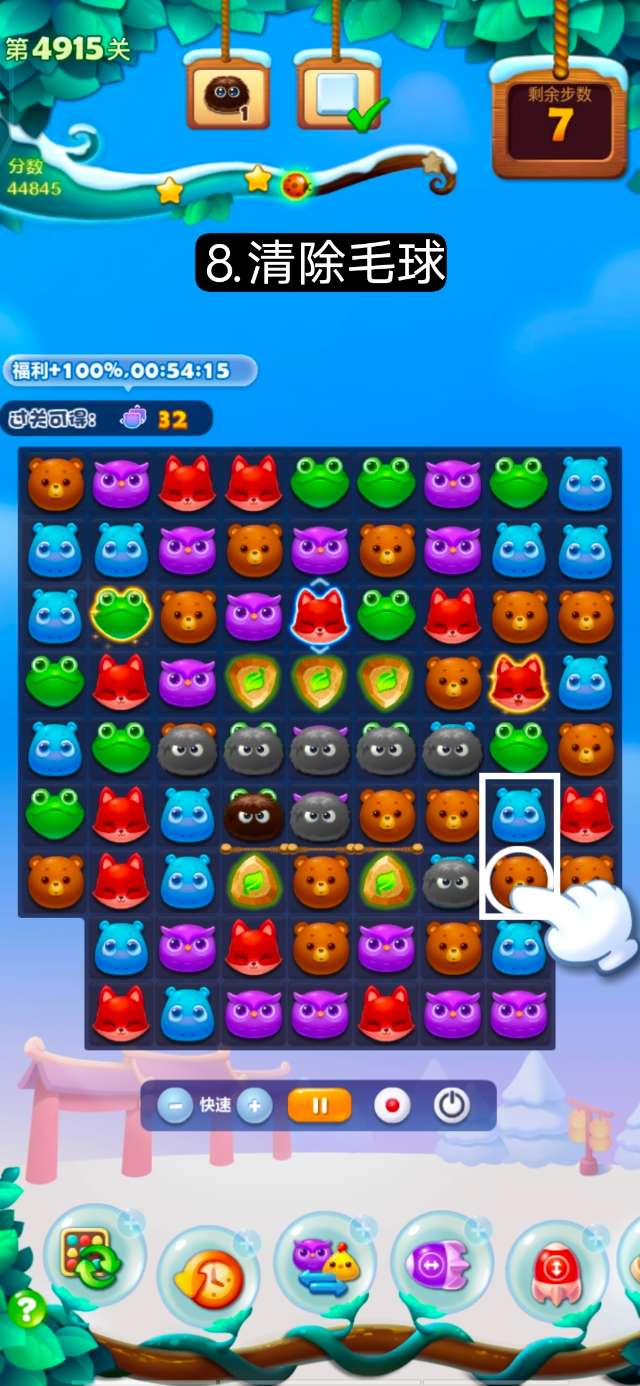Tap the power button to exit playback
The image size is (640, 1386).
point(452,1106)
